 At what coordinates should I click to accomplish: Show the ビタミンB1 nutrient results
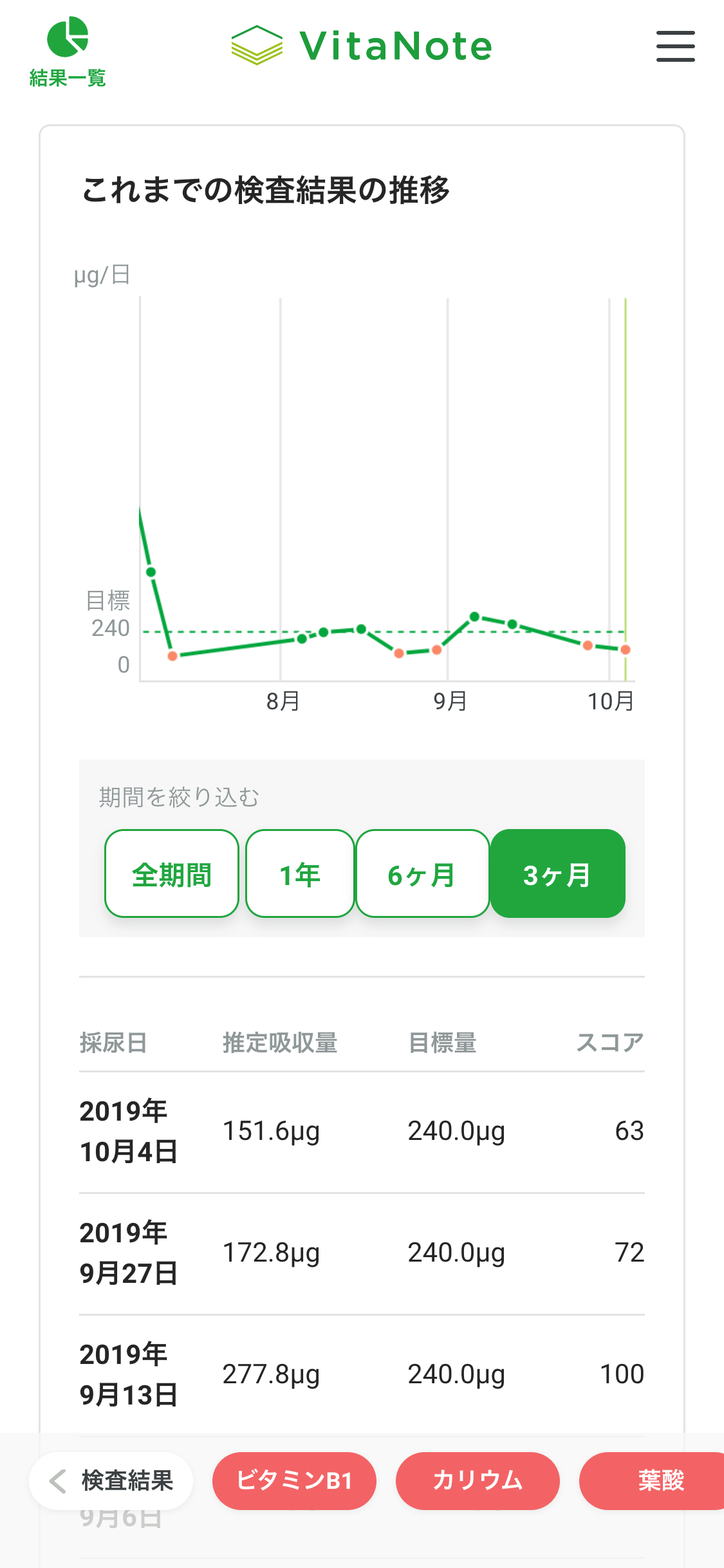tap(294, 1480)
